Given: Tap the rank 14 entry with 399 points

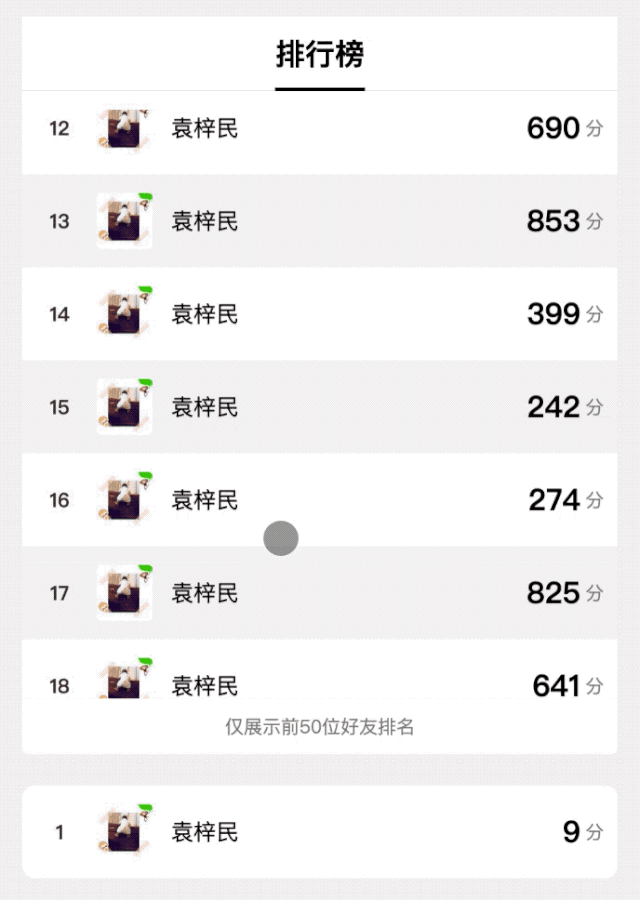Looking at the screenshot, I should click(320, 314).
